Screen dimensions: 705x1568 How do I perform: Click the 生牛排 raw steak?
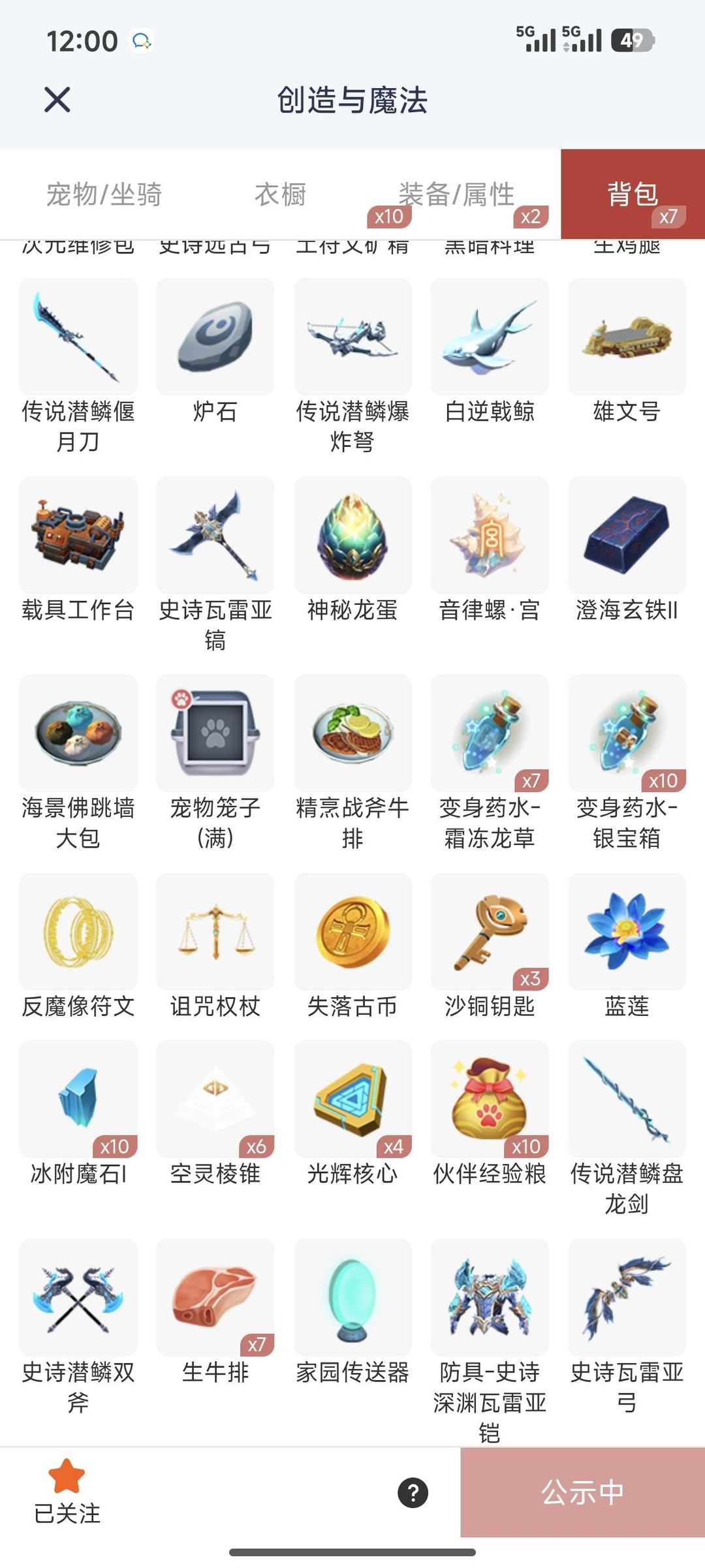[x=215, y=1302]
